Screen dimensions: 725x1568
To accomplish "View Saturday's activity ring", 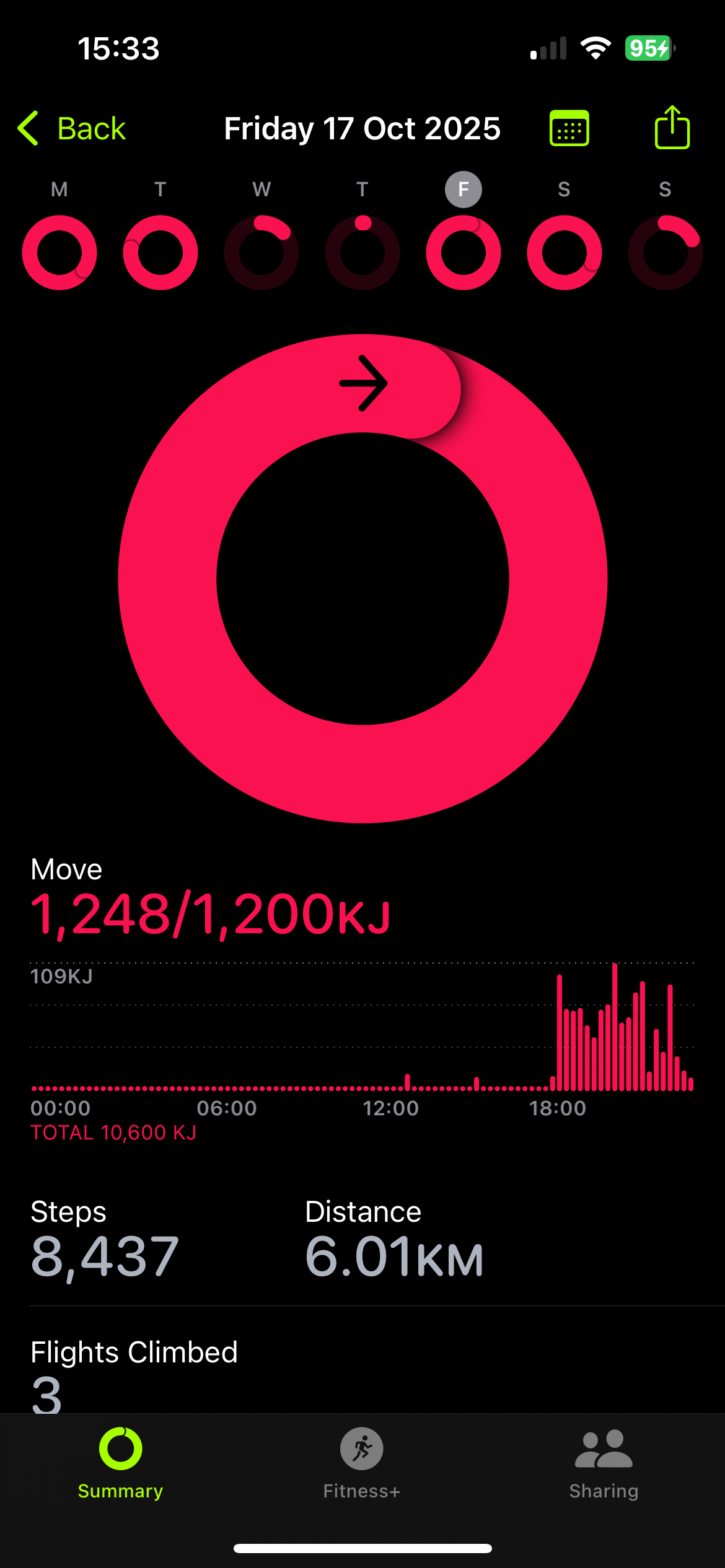I will point(564,252).
